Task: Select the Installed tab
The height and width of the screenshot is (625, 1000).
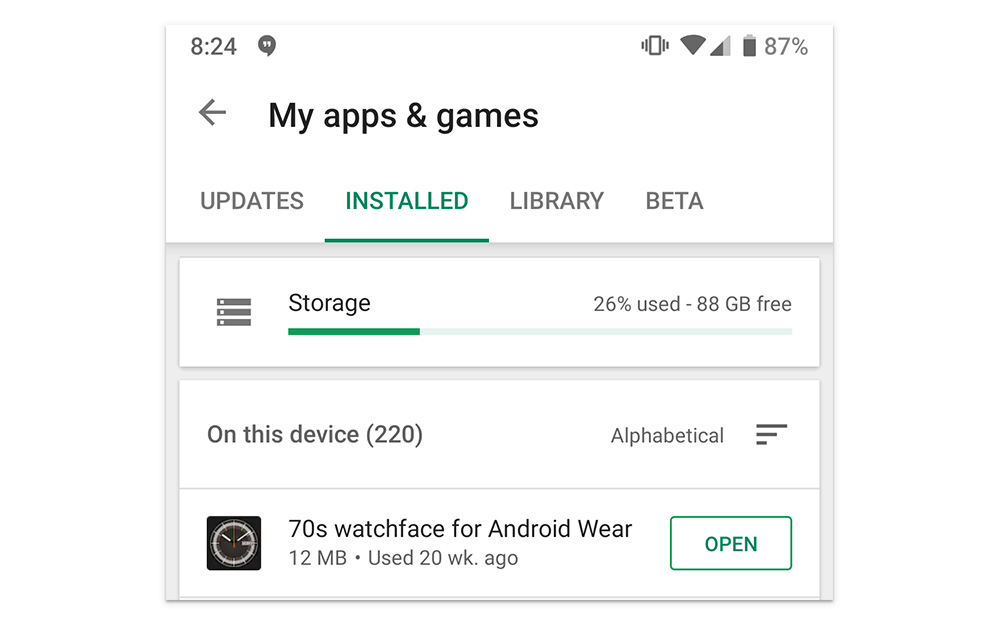Action: (406, 201)
